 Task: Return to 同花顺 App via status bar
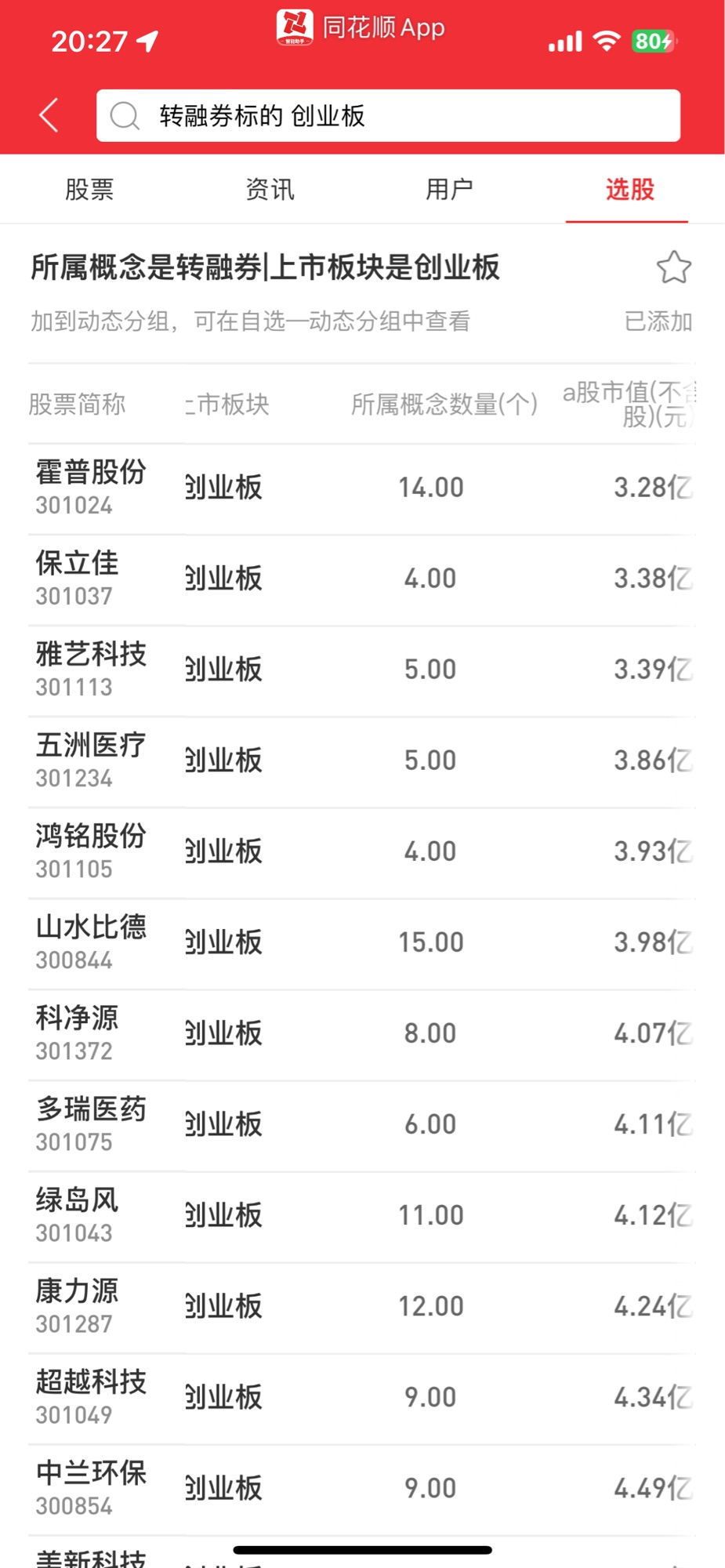tap(361, 27)
